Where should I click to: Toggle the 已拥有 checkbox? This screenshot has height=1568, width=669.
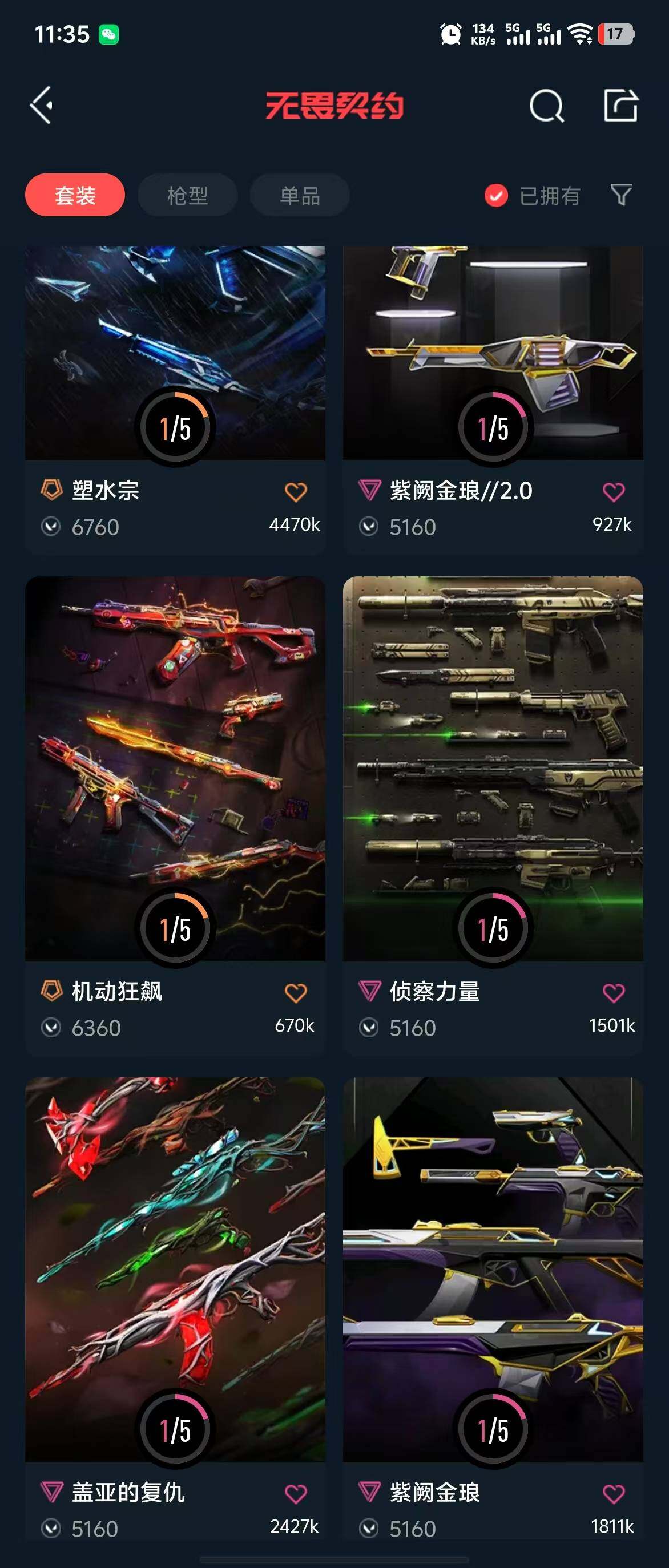pos(496,195)
